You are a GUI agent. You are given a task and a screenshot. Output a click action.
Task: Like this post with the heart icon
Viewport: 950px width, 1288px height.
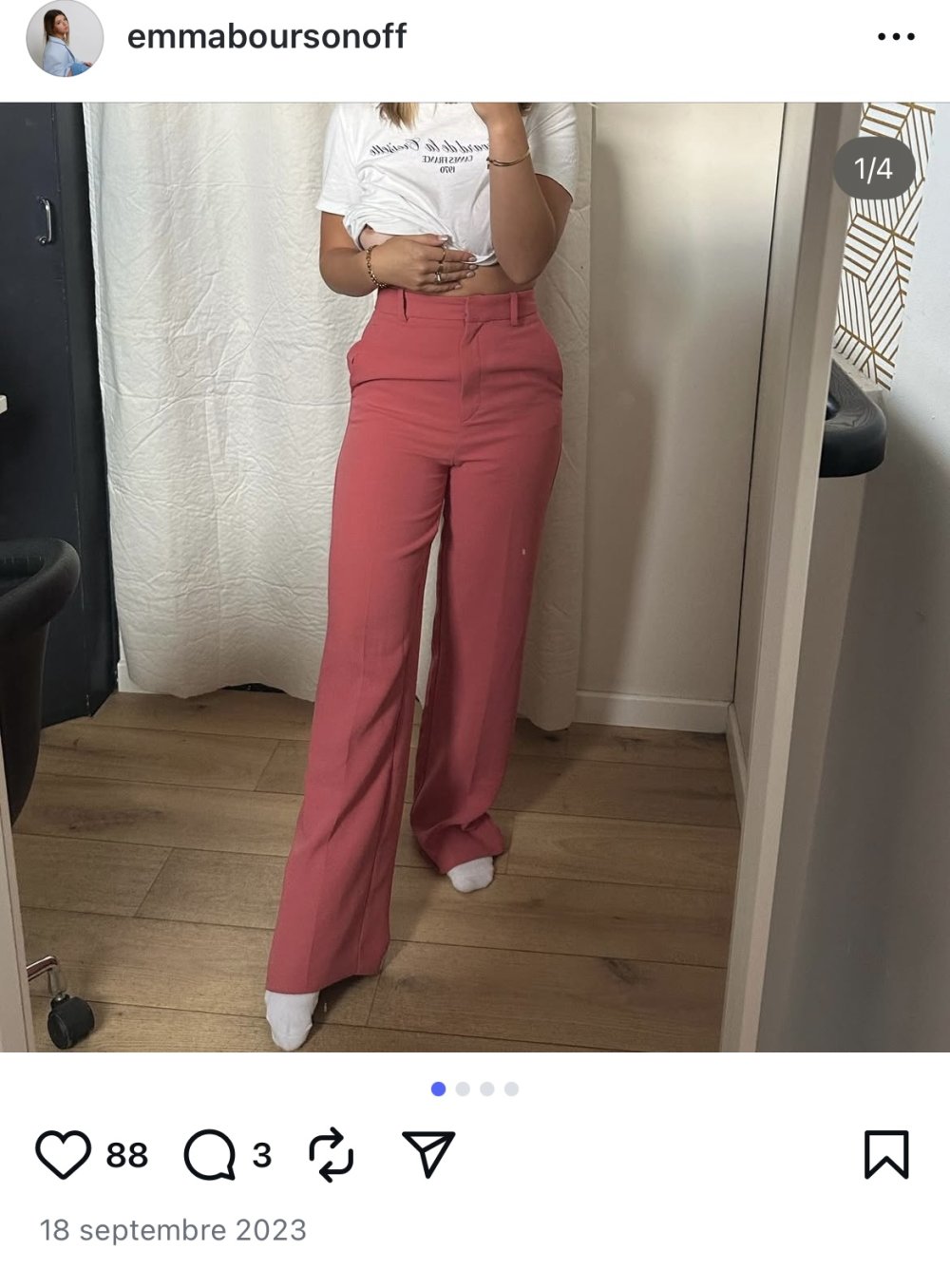point(63,1154)
